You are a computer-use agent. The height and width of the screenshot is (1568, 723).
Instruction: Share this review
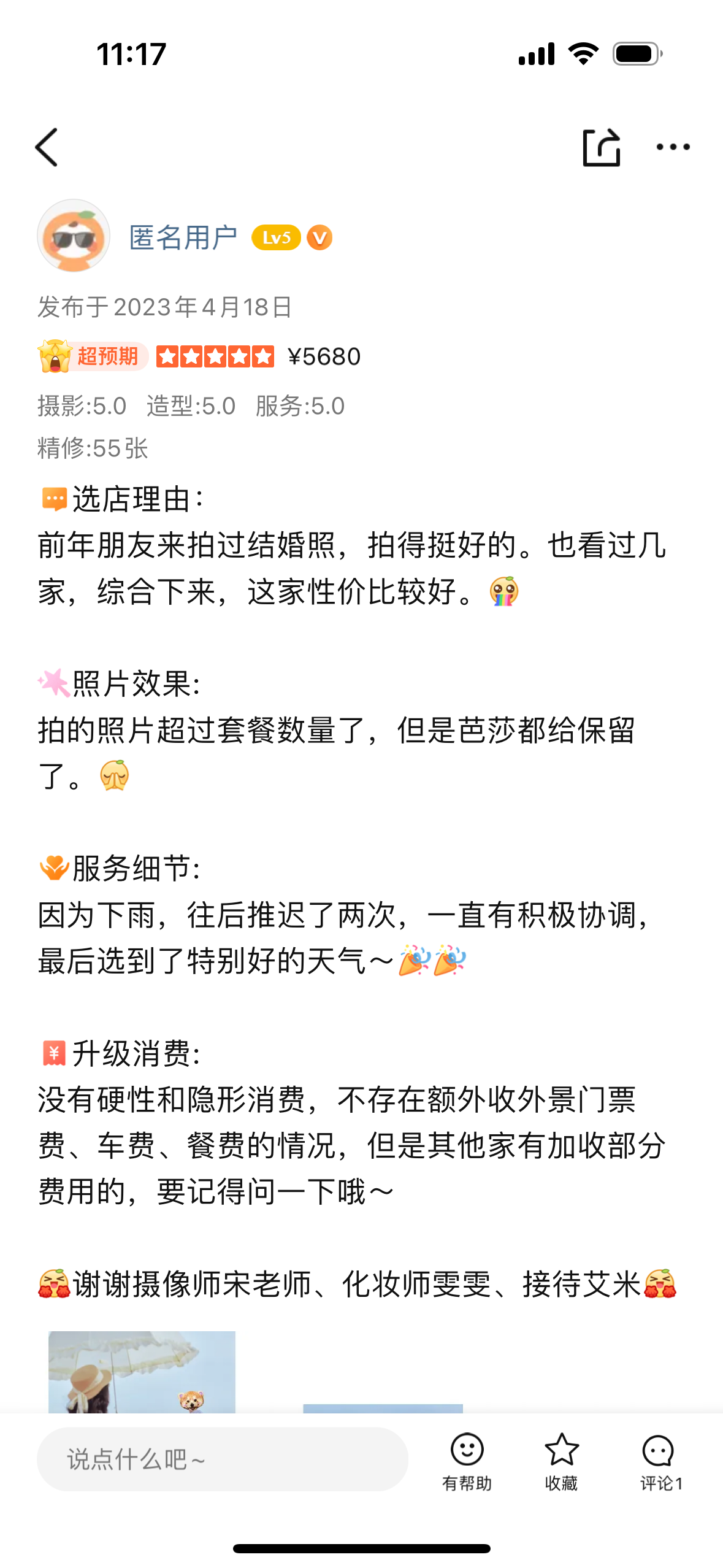pyautogui.click(x=600, y=147)
